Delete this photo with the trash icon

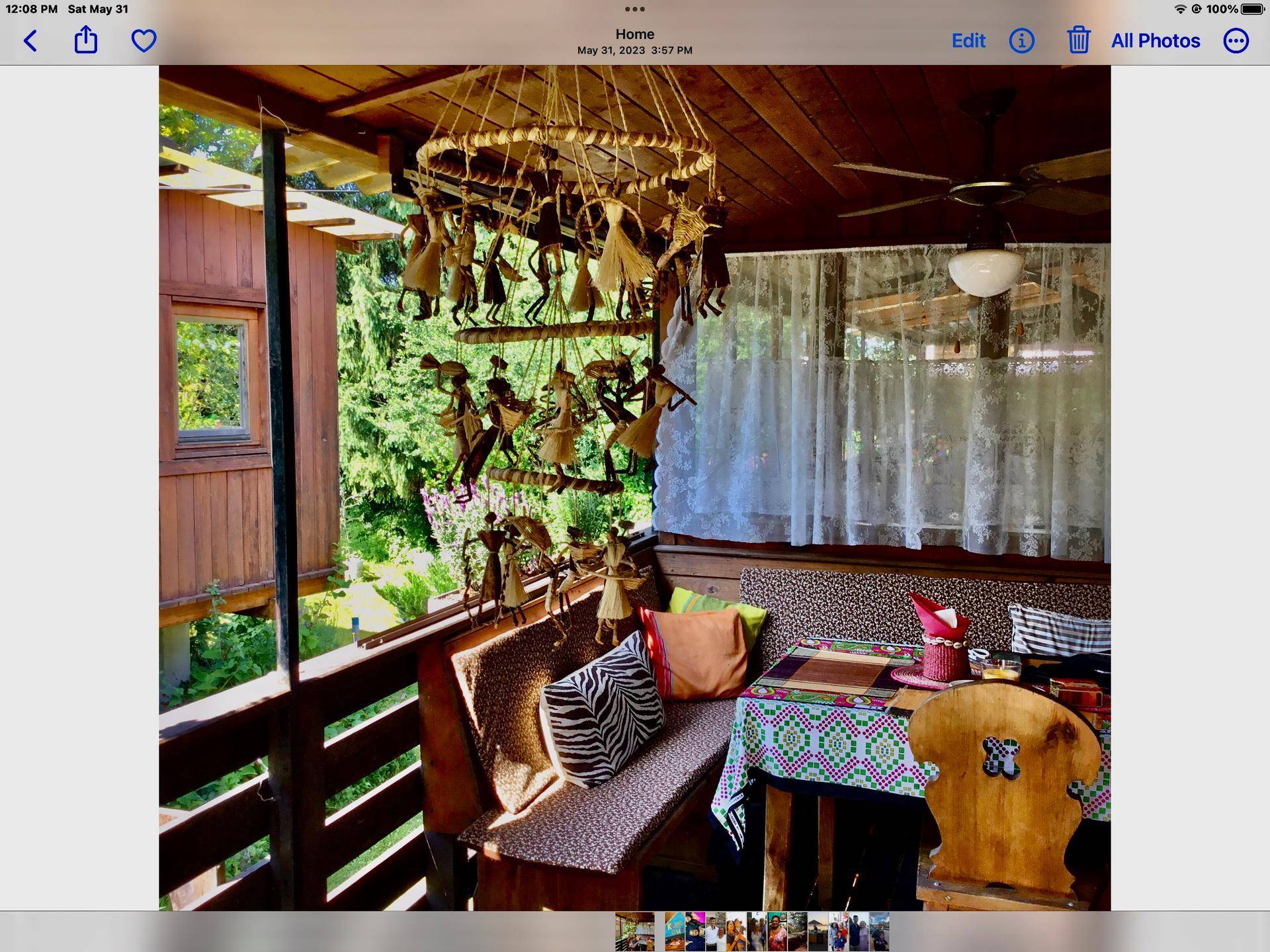click(x=1078, y=40)
